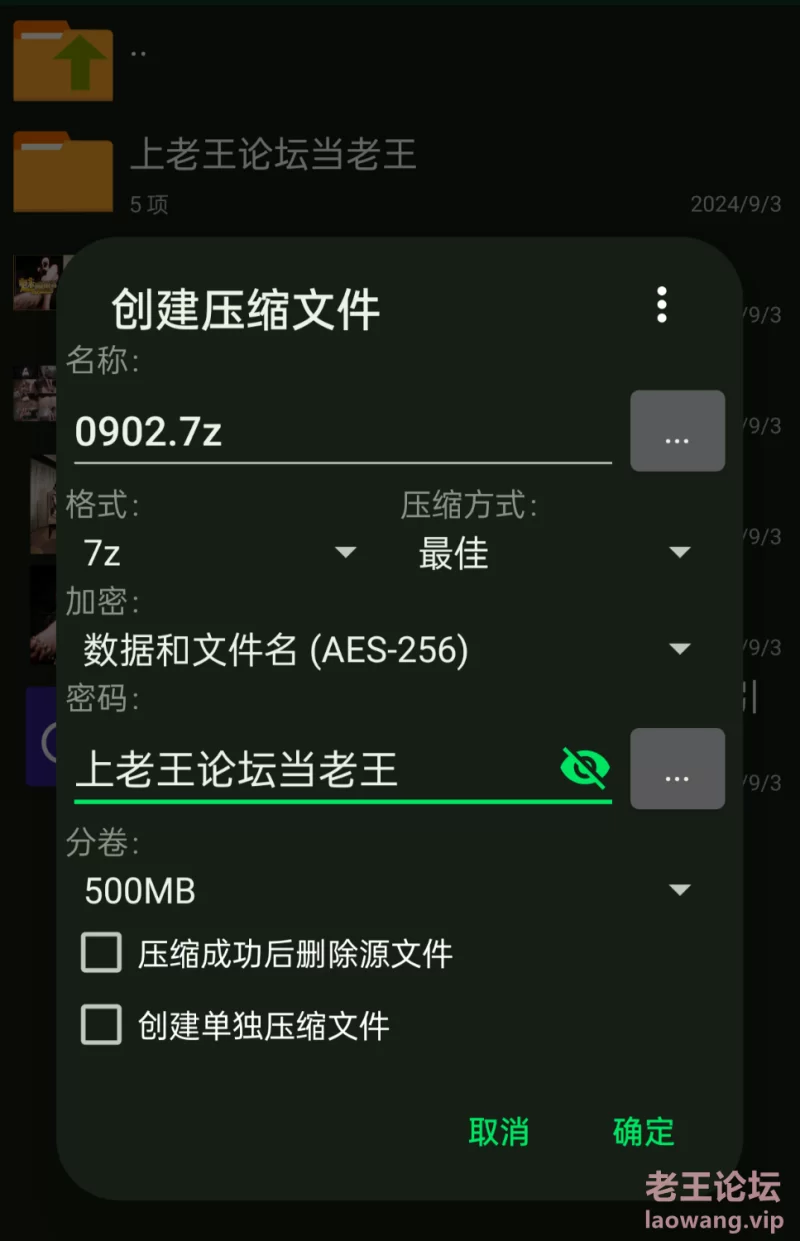Focus the password input field

coord(310,769)
